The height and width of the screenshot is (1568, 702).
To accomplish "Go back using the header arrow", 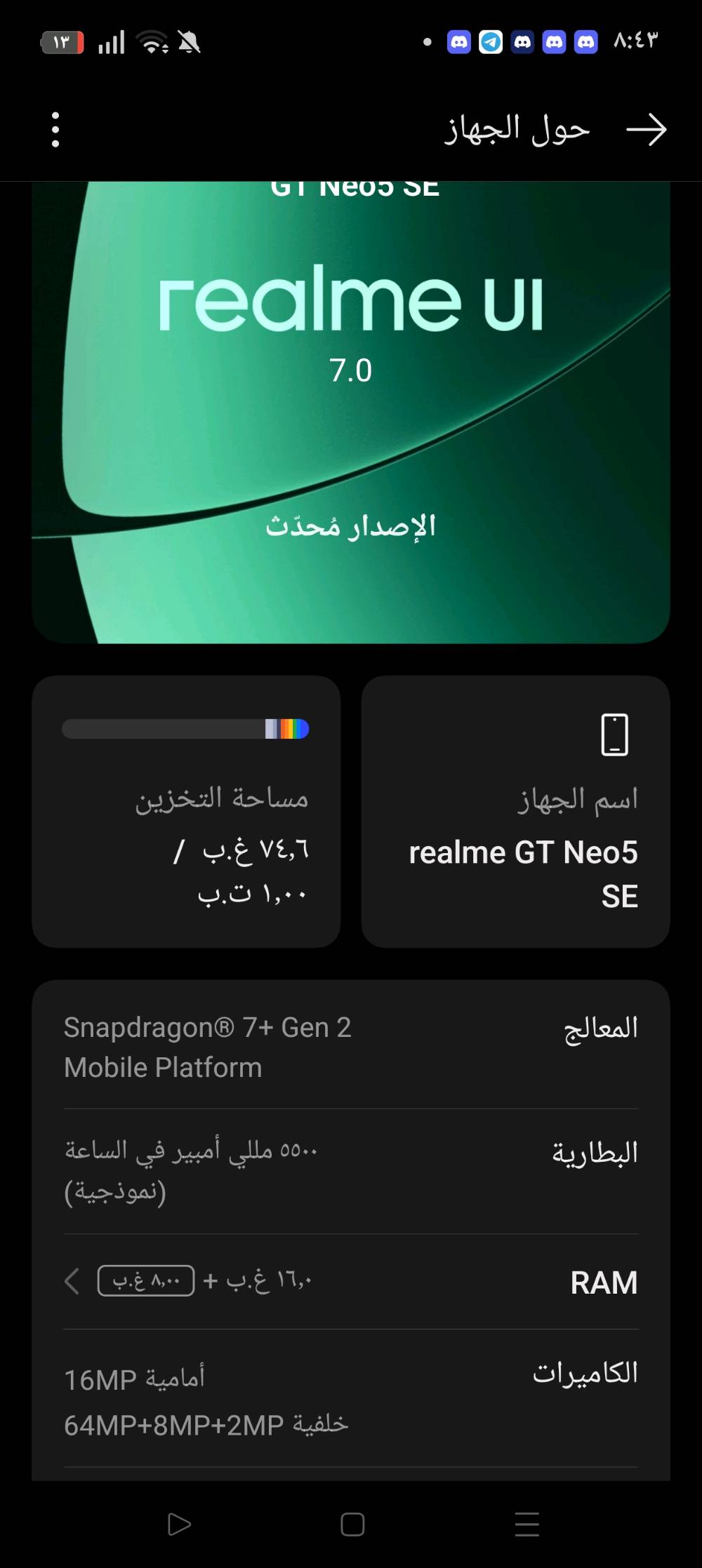I will [x=646, y=130].
